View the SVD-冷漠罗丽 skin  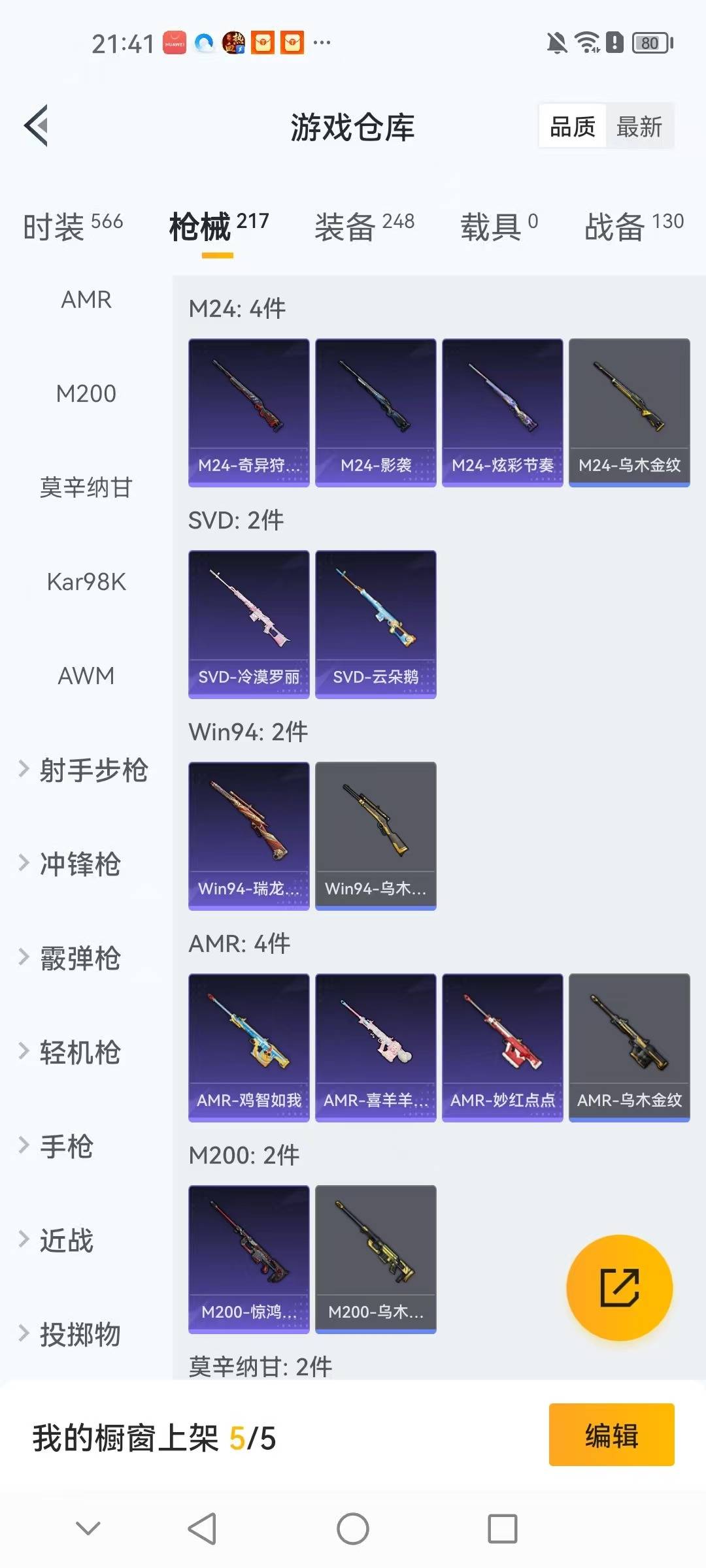(x=248, y=624)
